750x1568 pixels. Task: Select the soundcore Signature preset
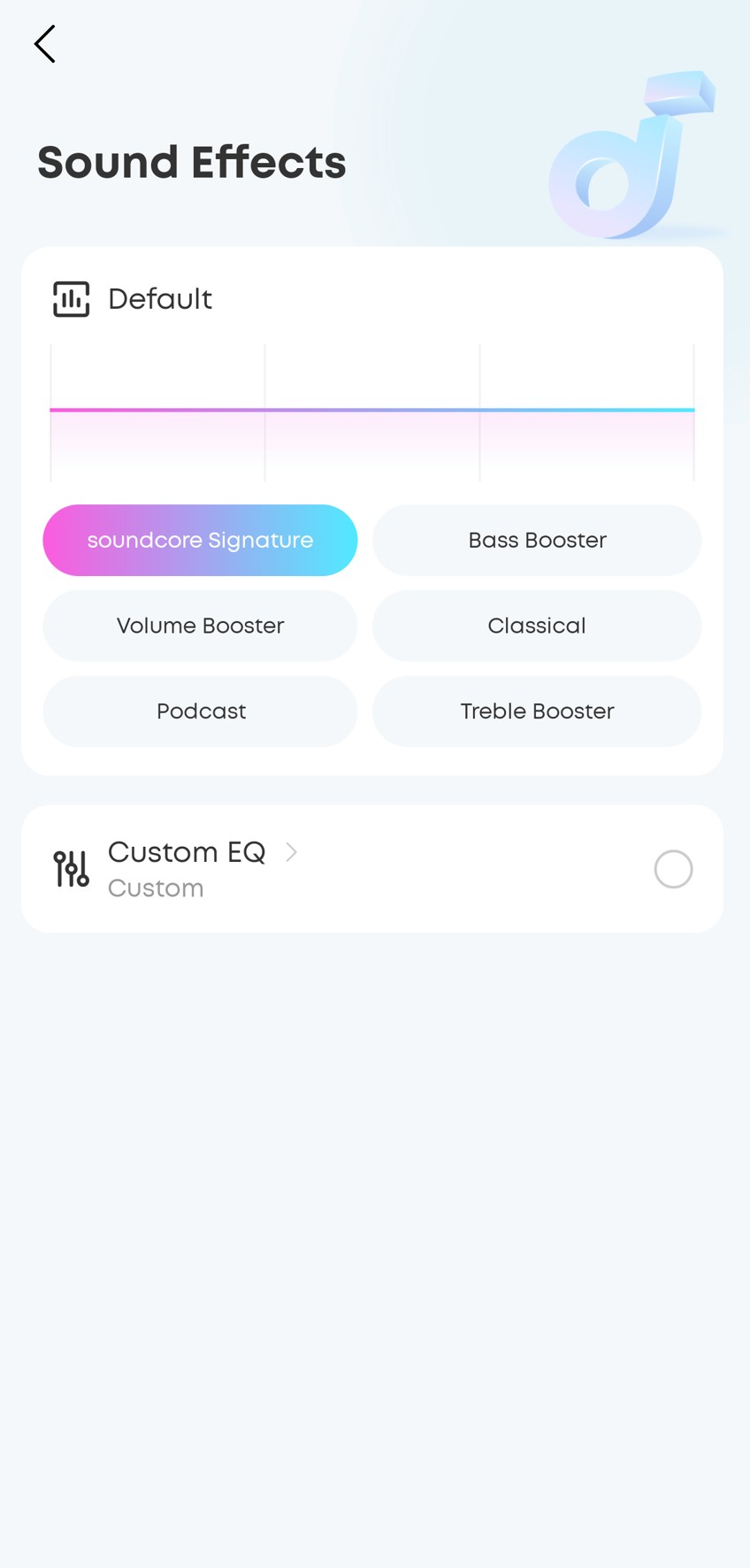(x=200, y=540)
